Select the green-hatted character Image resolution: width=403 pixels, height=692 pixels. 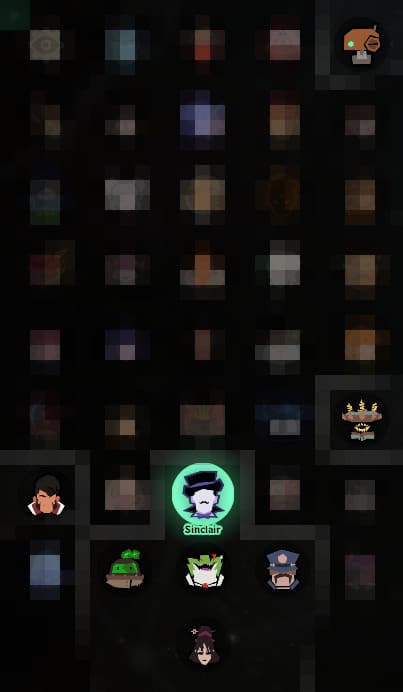pyautogui.click(x=125, y=569)
